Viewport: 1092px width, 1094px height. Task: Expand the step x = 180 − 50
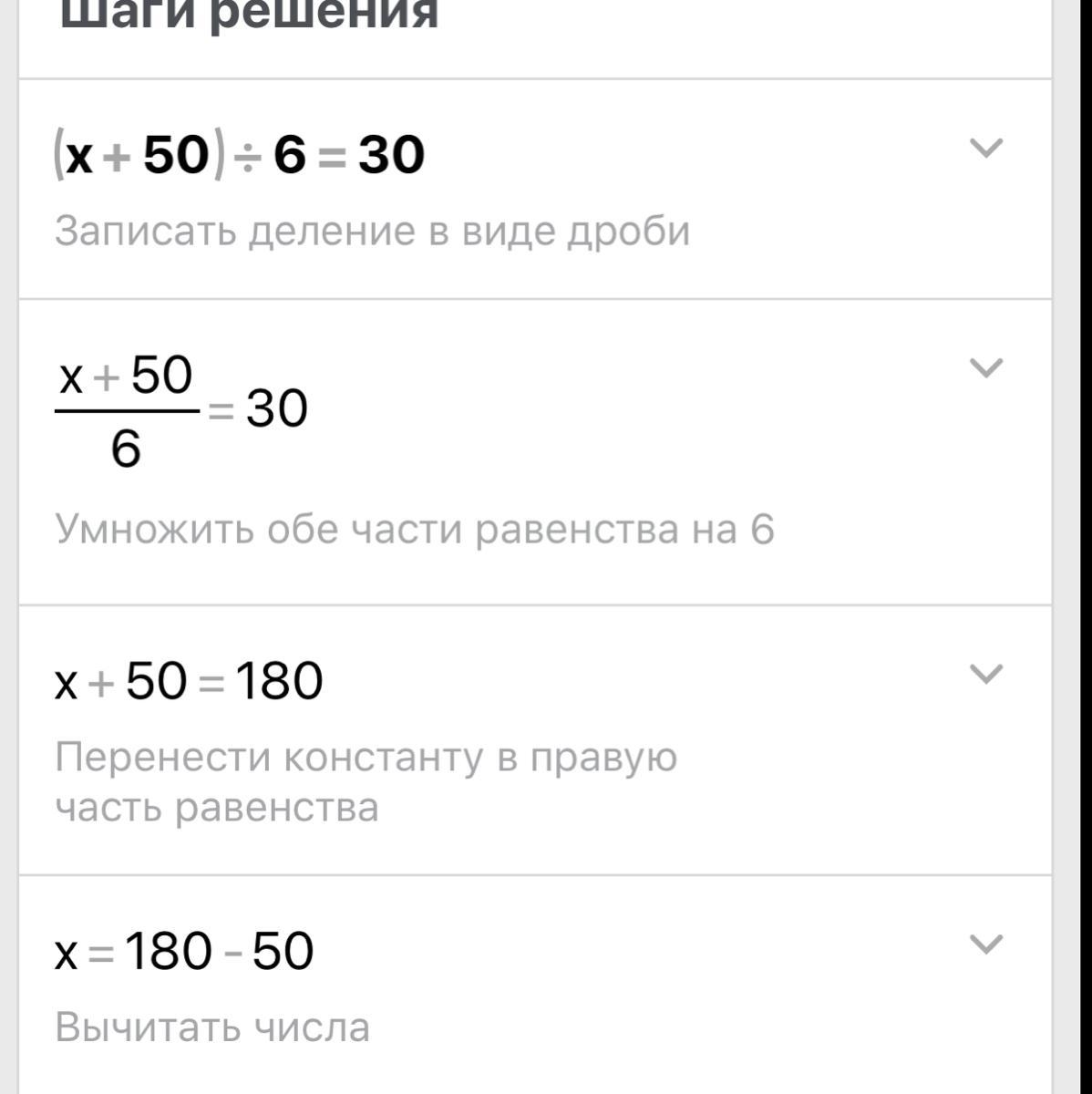pyautogui.click(x=985, y=944)
